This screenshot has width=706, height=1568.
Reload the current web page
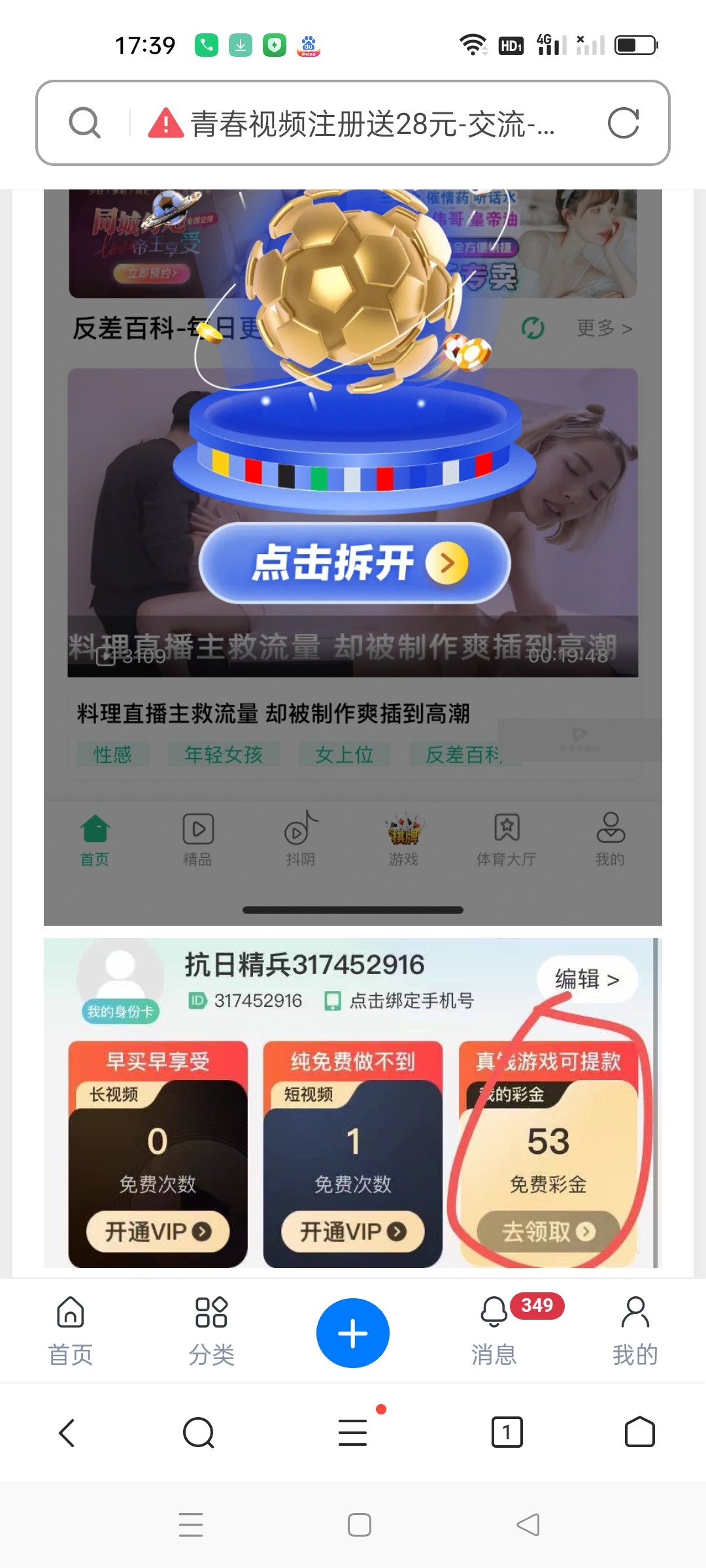pos(622,123)
